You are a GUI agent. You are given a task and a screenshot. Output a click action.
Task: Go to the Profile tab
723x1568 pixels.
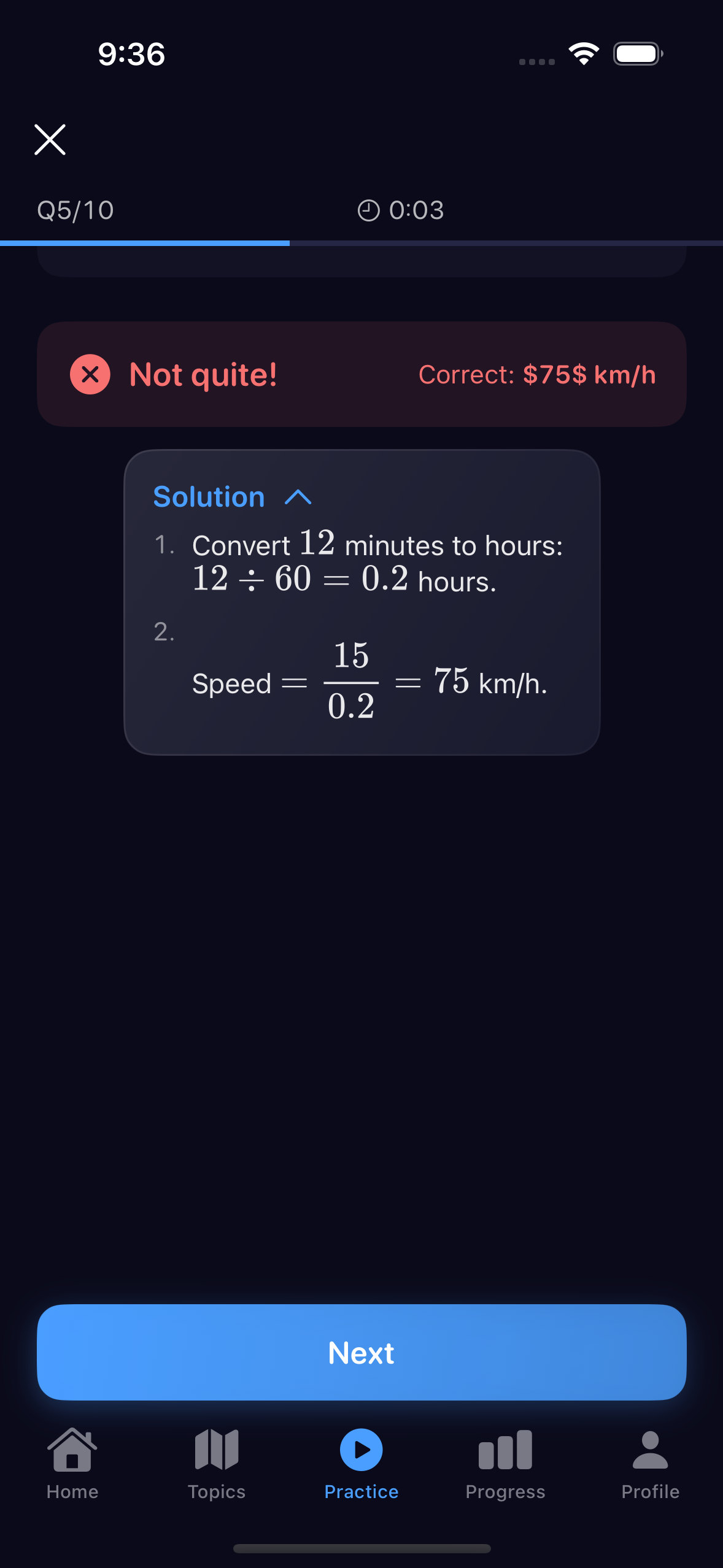pyautogui.click(x=650, y=1464)
